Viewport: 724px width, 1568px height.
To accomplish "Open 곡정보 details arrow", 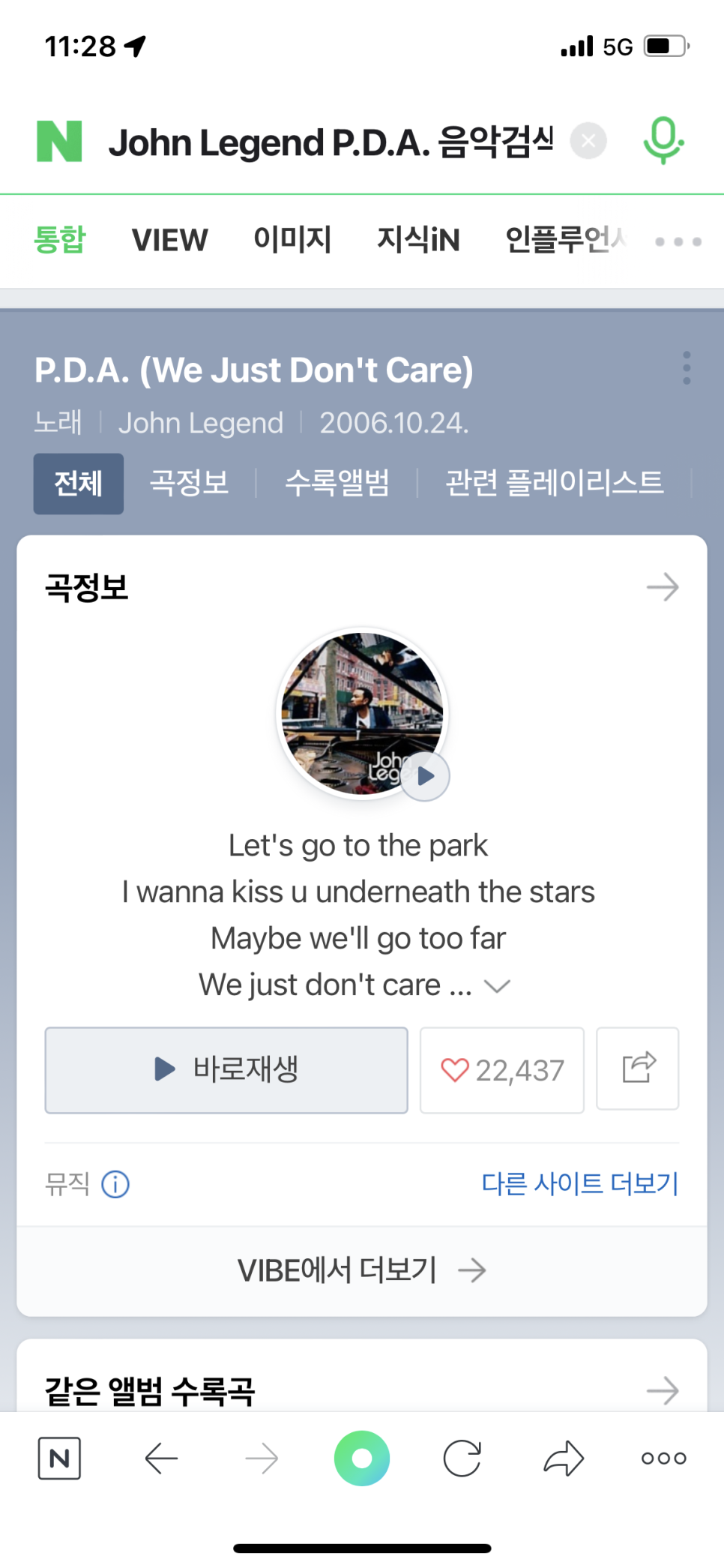I will point(663,587).
